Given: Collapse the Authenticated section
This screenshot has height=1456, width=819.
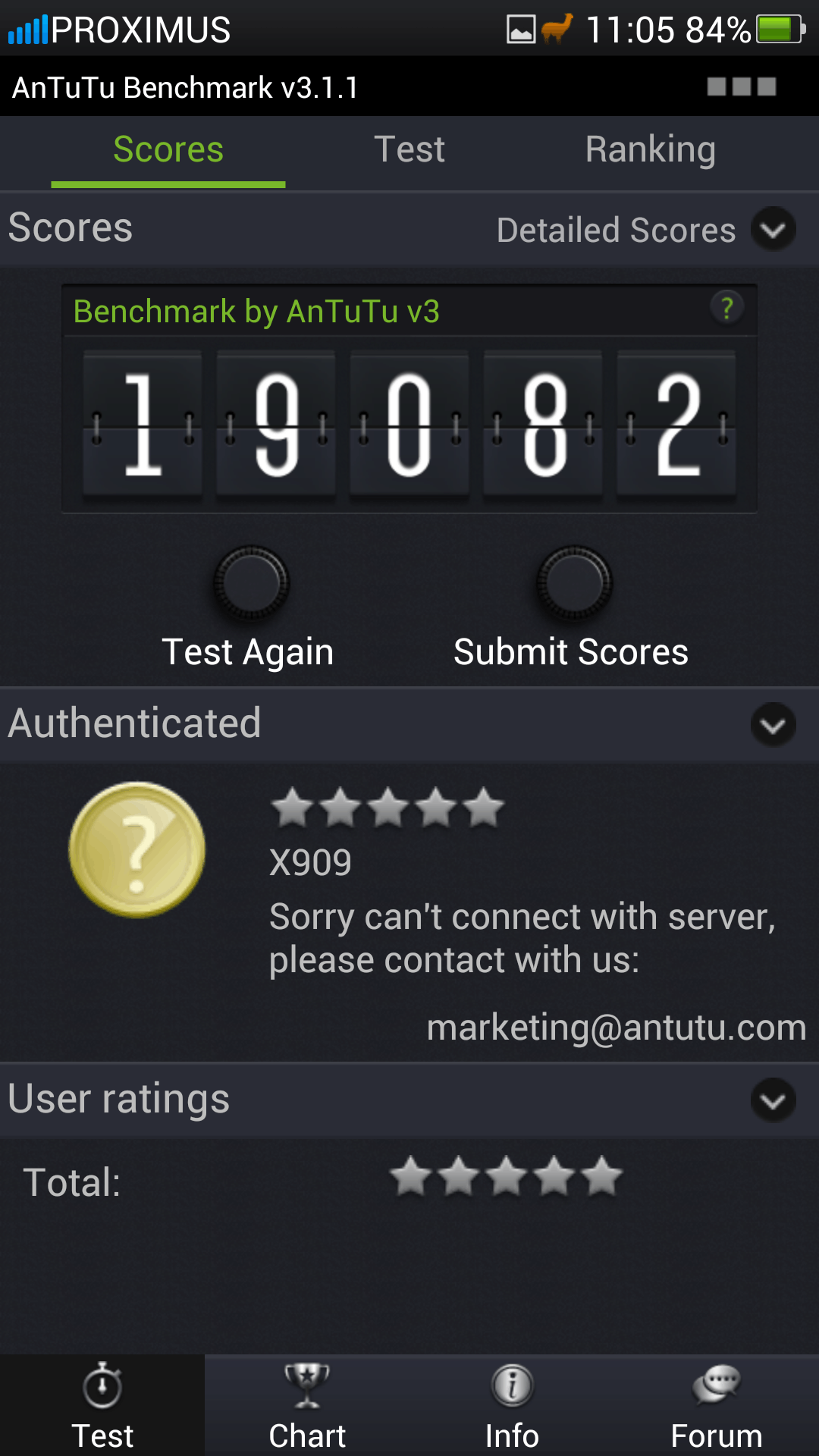Looking at the screenshot, I should coord(773,725).
